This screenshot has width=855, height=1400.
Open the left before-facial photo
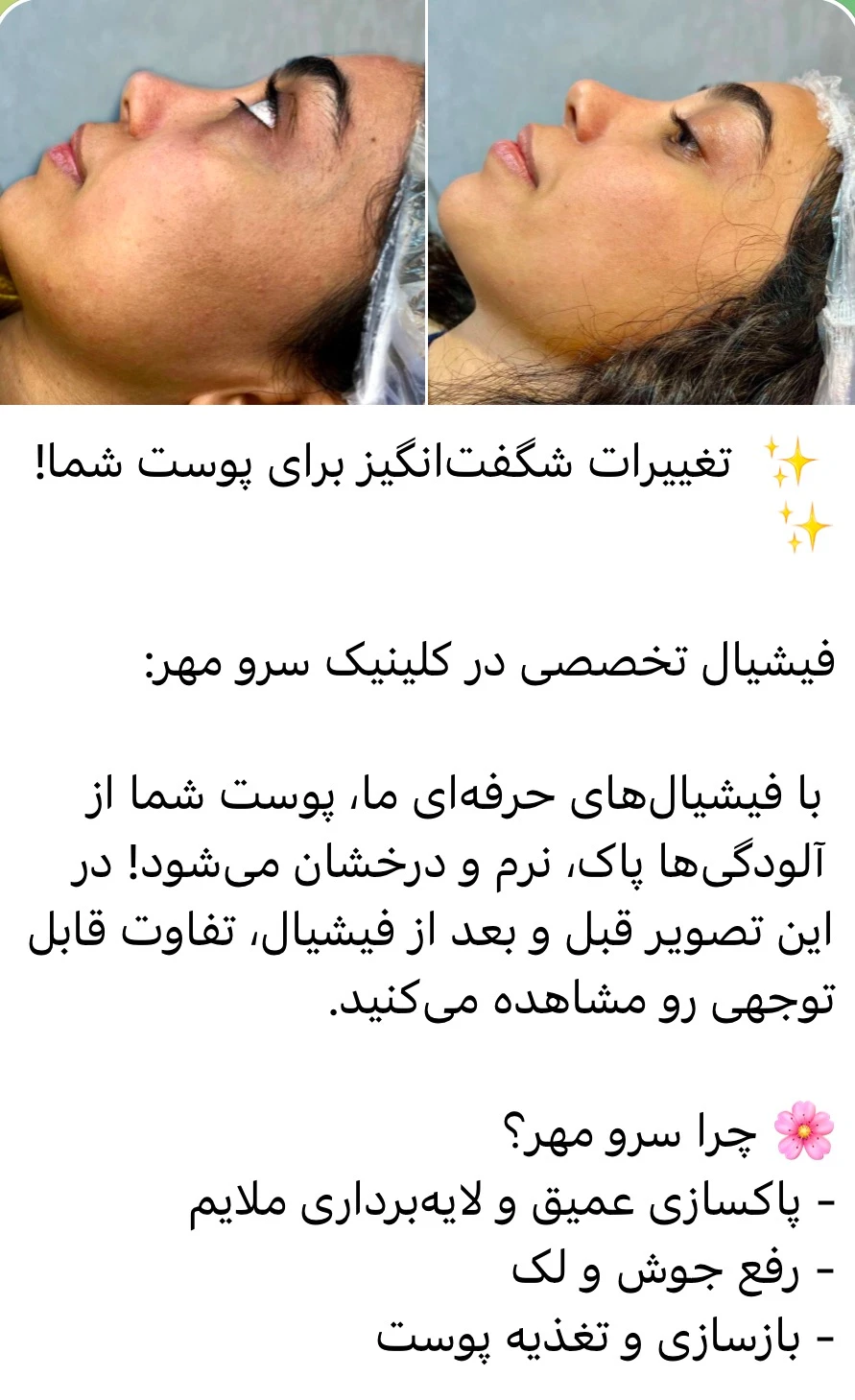click(212, 202)
